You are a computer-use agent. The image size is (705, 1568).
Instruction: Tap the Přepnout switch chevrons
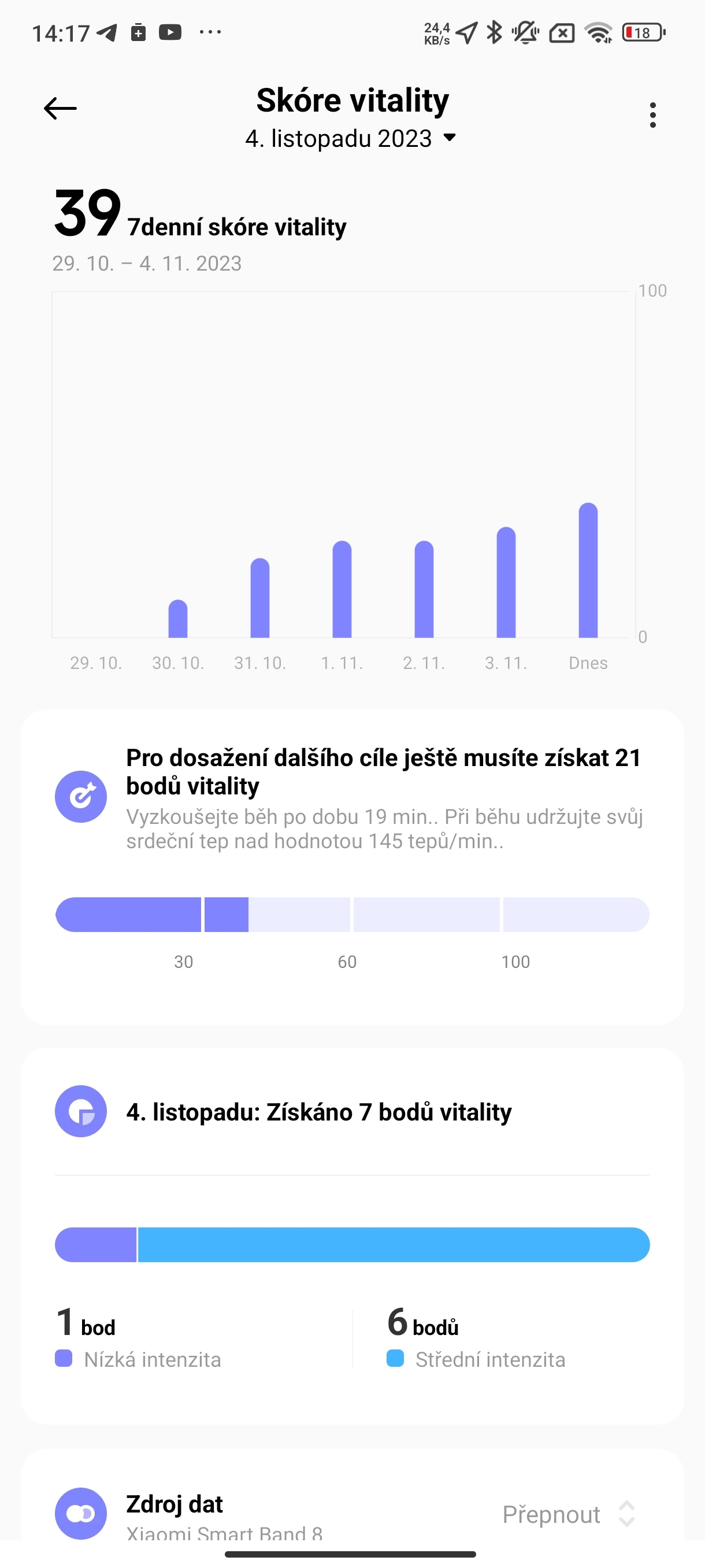coord(627,1514)
